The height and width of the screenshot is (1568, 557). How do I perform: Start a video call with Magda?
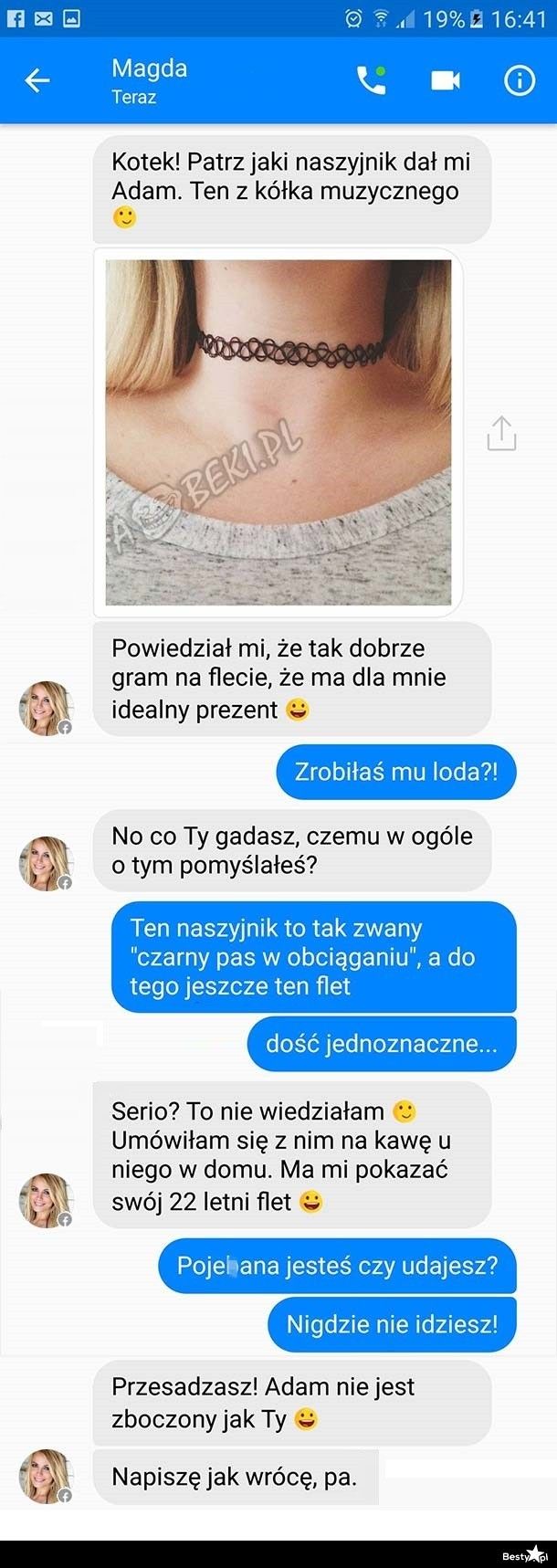(445, 81)
